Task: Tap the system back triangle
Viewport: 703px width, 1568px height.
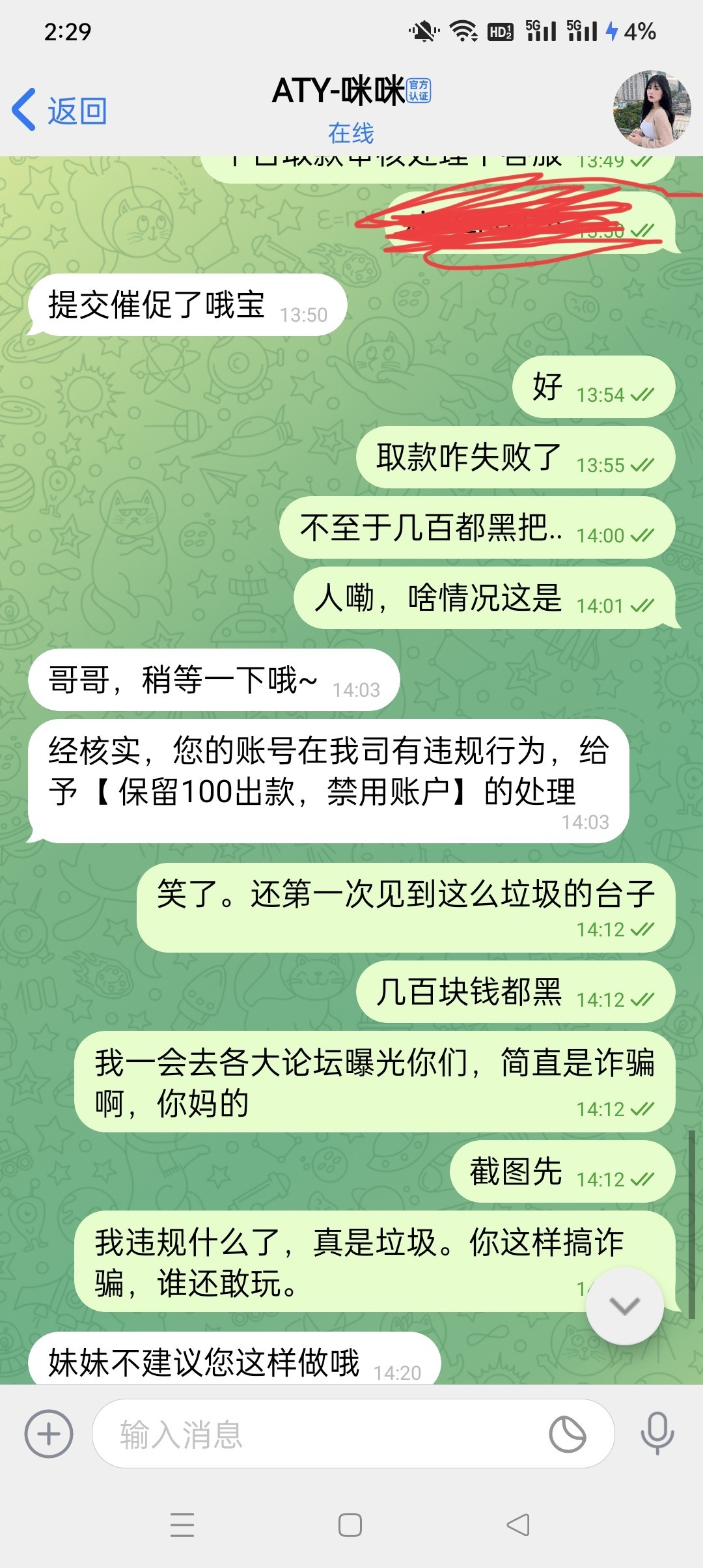Action: (x=518, y=1524)
